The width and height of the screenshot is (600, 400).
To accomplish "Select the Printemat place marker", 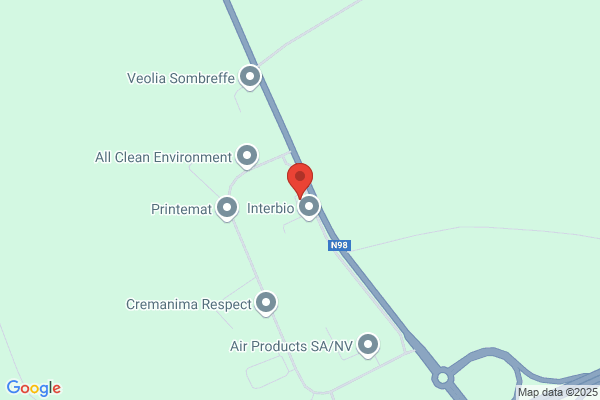I will (227, 208).
